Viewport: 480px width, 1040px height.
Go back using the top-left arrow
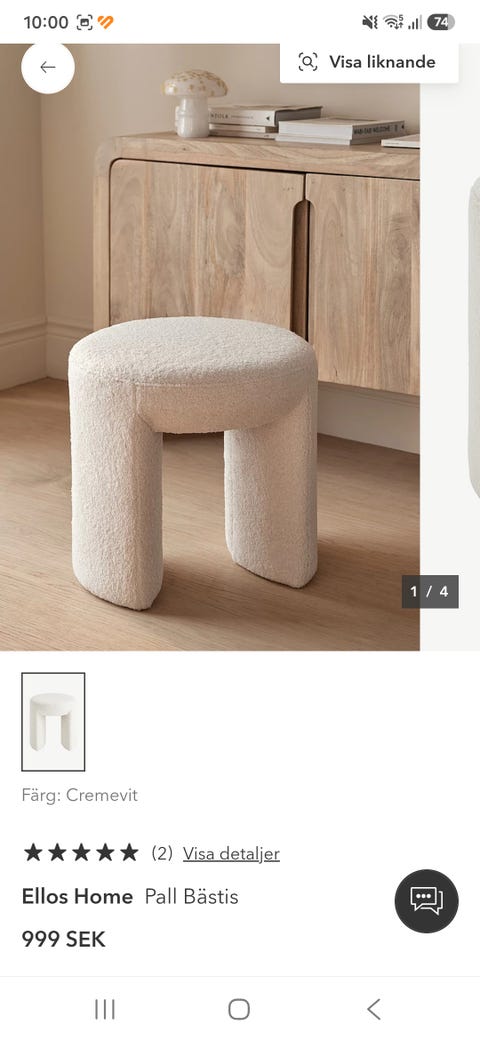point(48,67)
